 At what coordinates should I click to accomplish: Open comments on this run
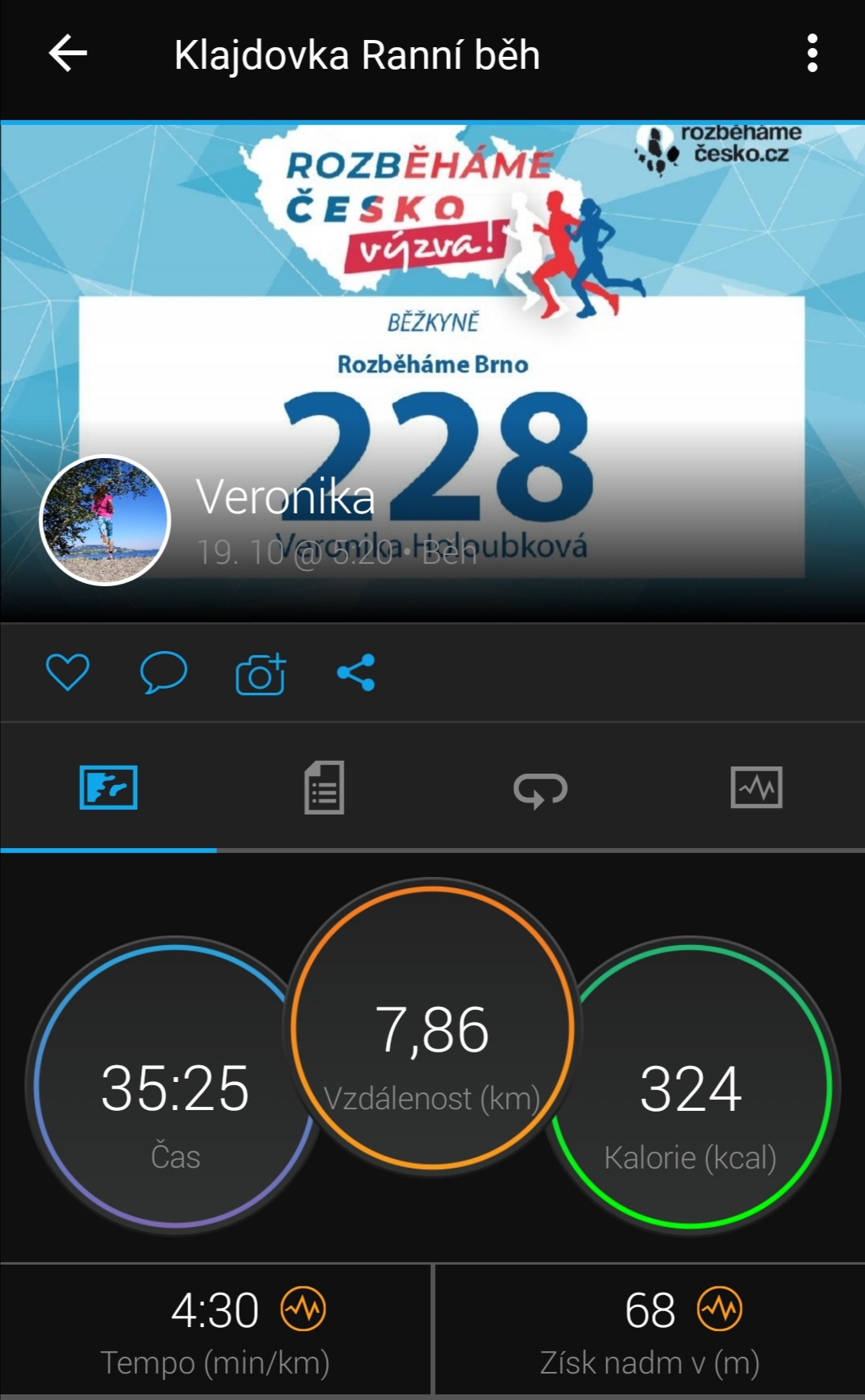tap(163, 672)
